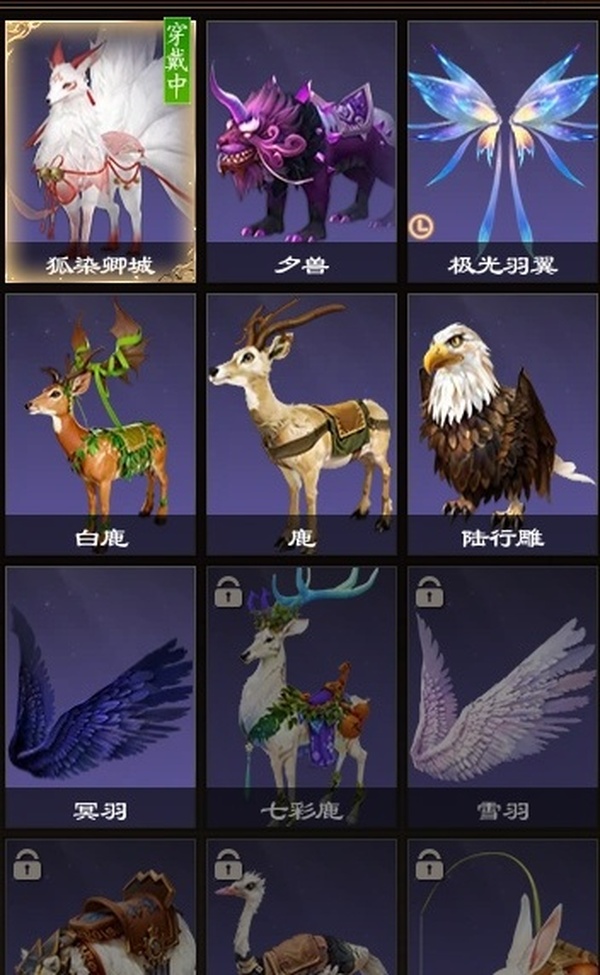
Task: Choose the purple 夕兽 beast card
Action: [301, 150]
